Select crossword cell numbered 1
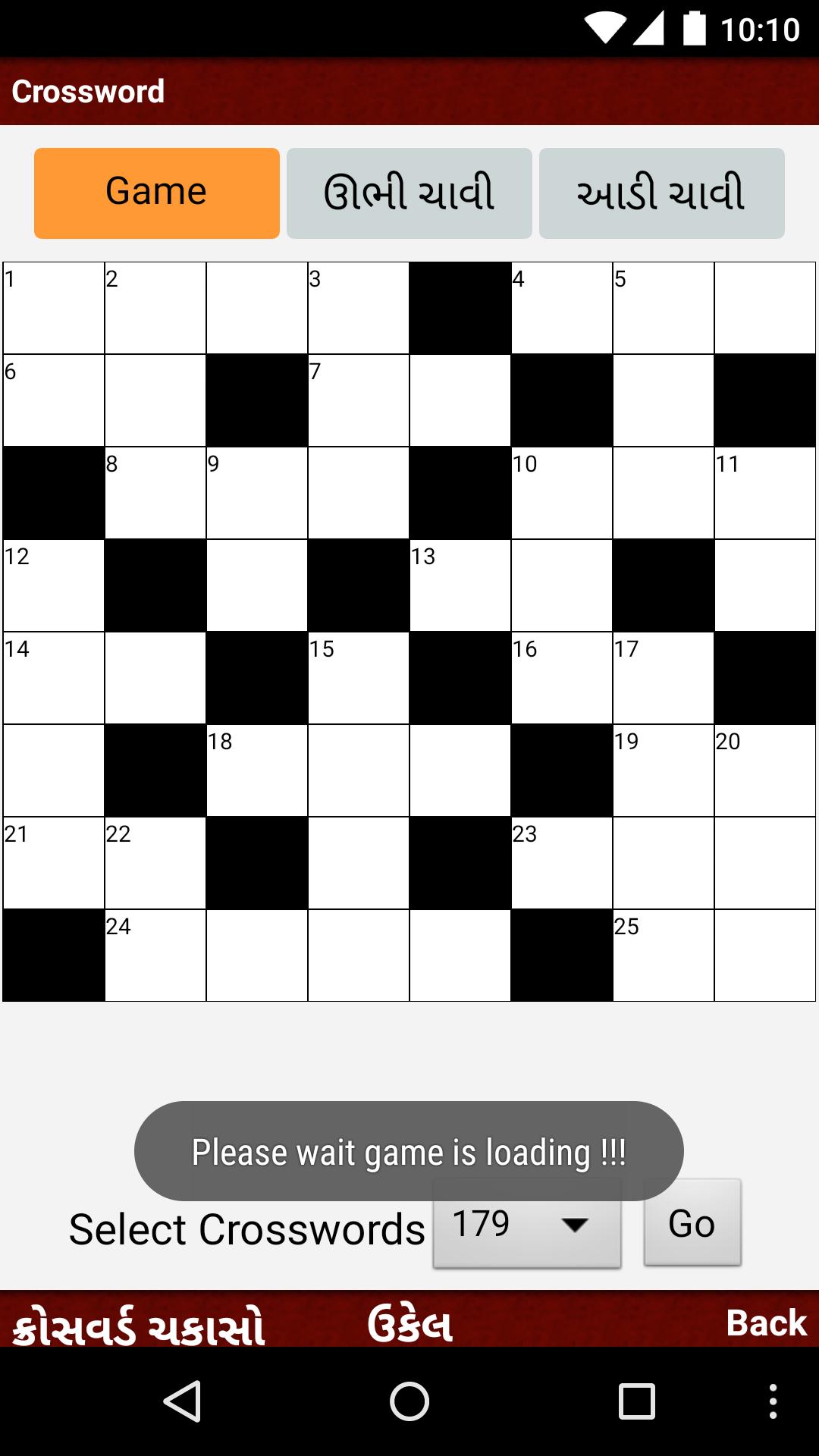 (54, 309)
